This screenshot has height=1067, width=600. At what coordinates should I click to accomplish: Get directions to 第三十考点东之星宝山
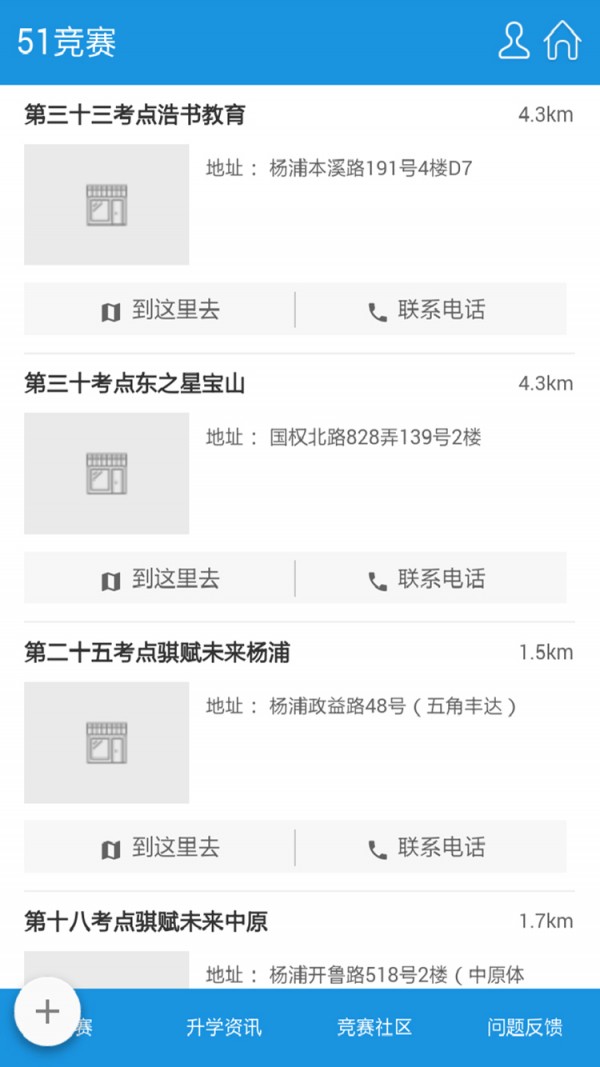point(160,579)
